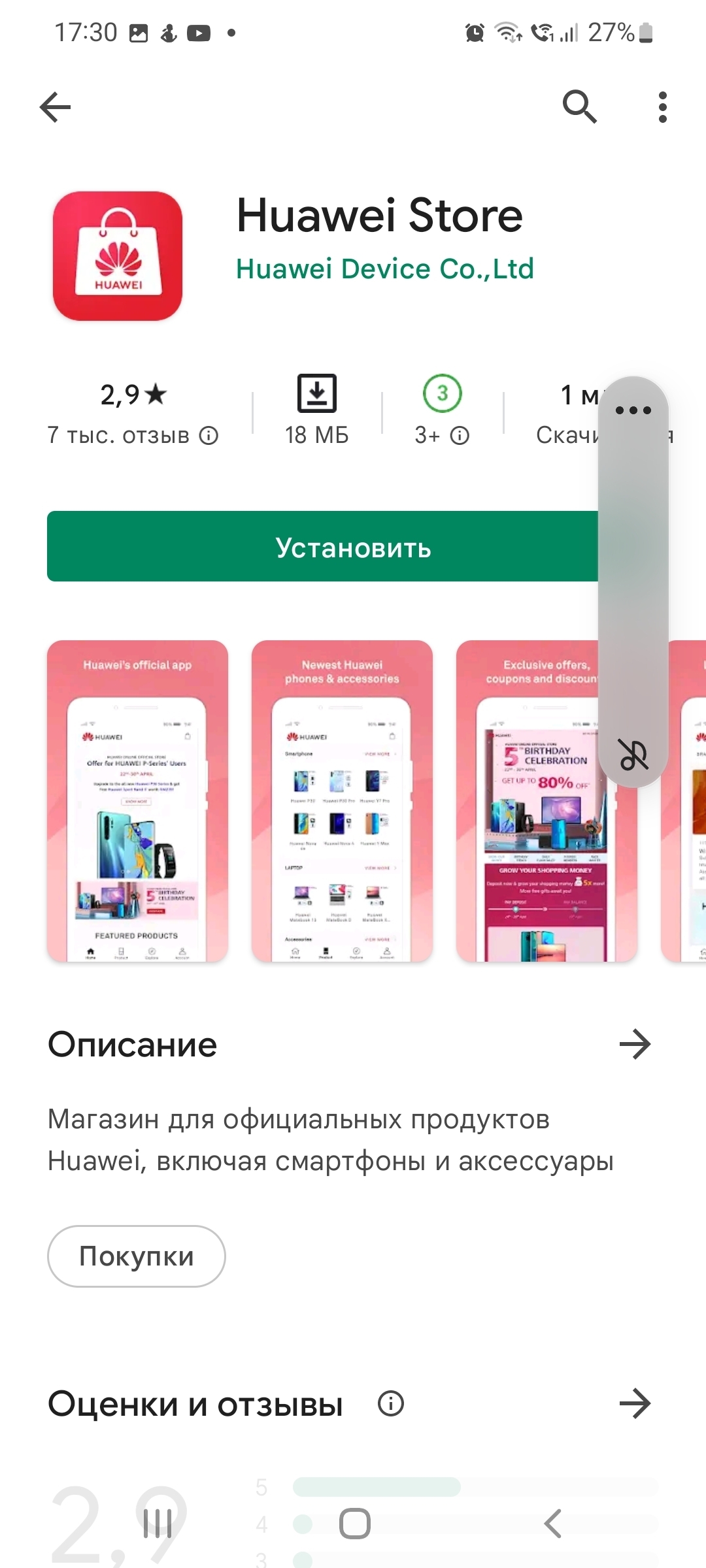
Task: Install the app with Установить button
Action: click(353, 546)
